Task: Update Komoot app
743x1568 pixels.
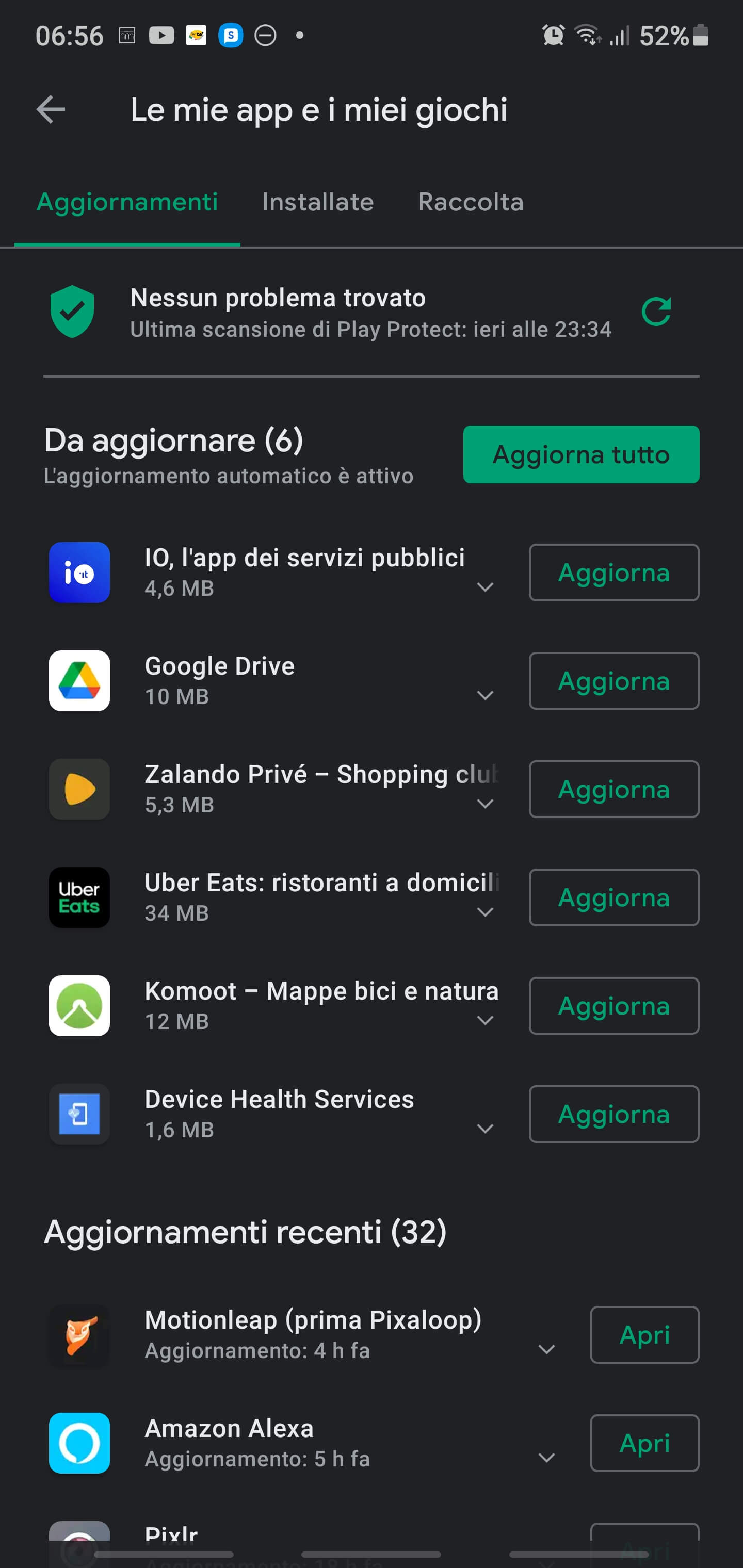Action: (x=613, y=1006)
